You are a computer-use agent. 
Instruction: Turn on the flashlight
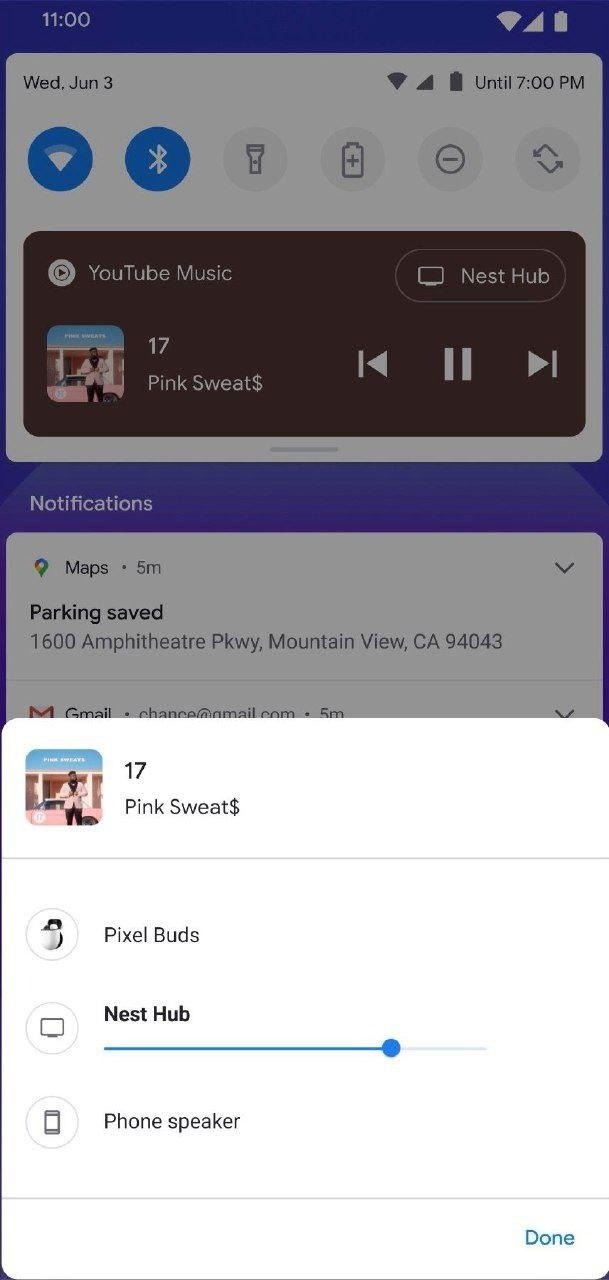[x=255, y=159]
